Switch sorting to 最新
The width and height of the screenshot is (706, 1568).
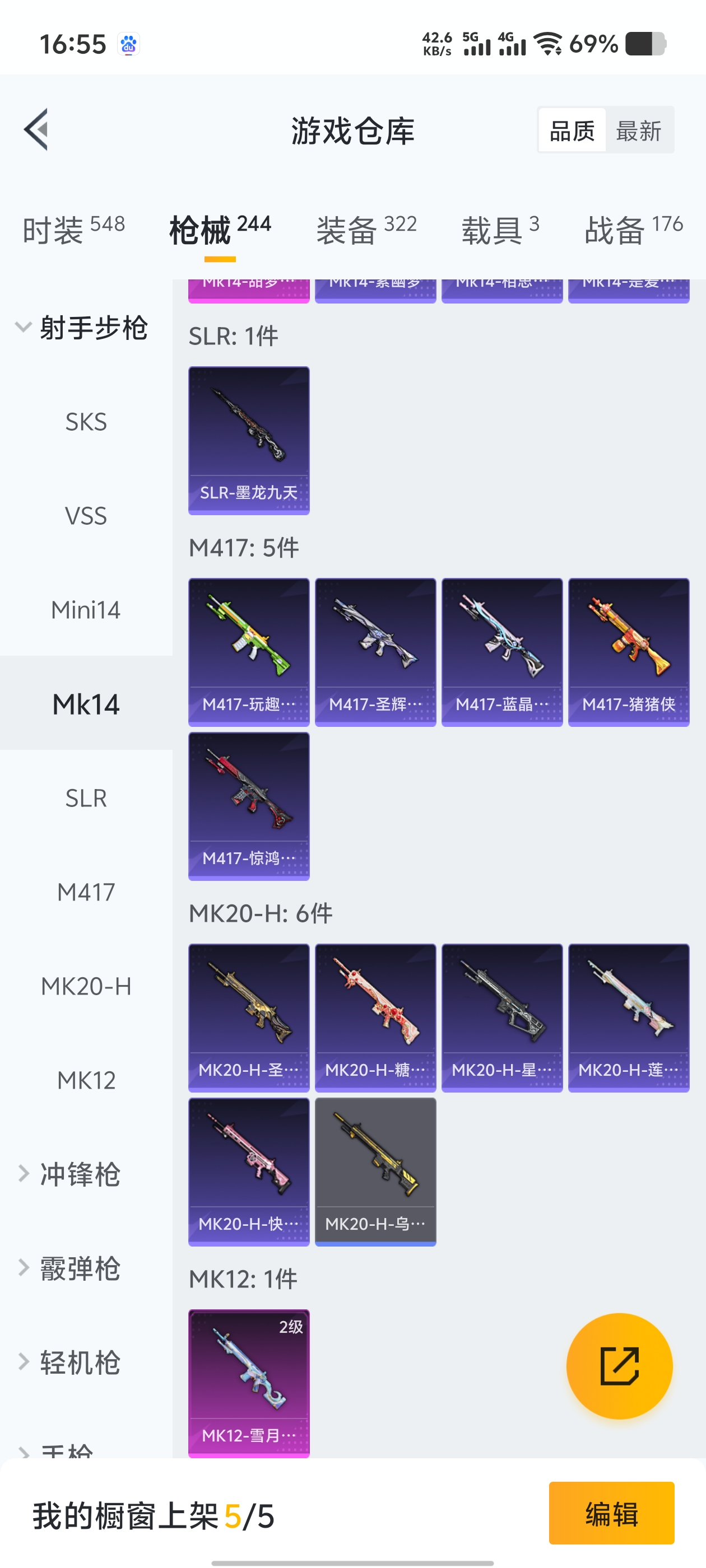click(638, 130)
